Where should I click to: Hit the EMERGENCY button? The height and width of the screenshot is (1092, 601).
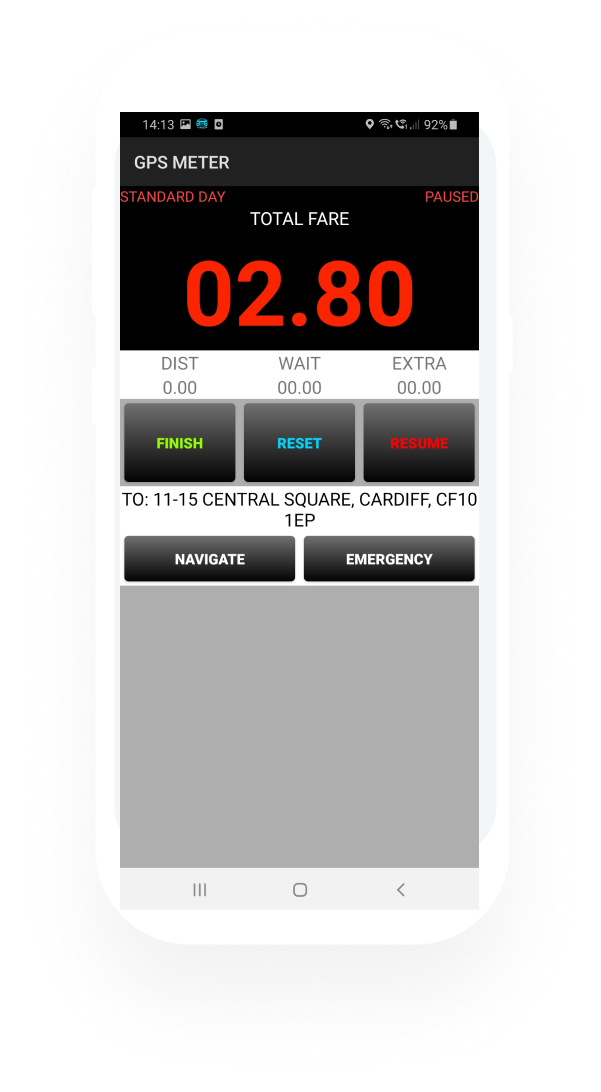click(389, 559)
